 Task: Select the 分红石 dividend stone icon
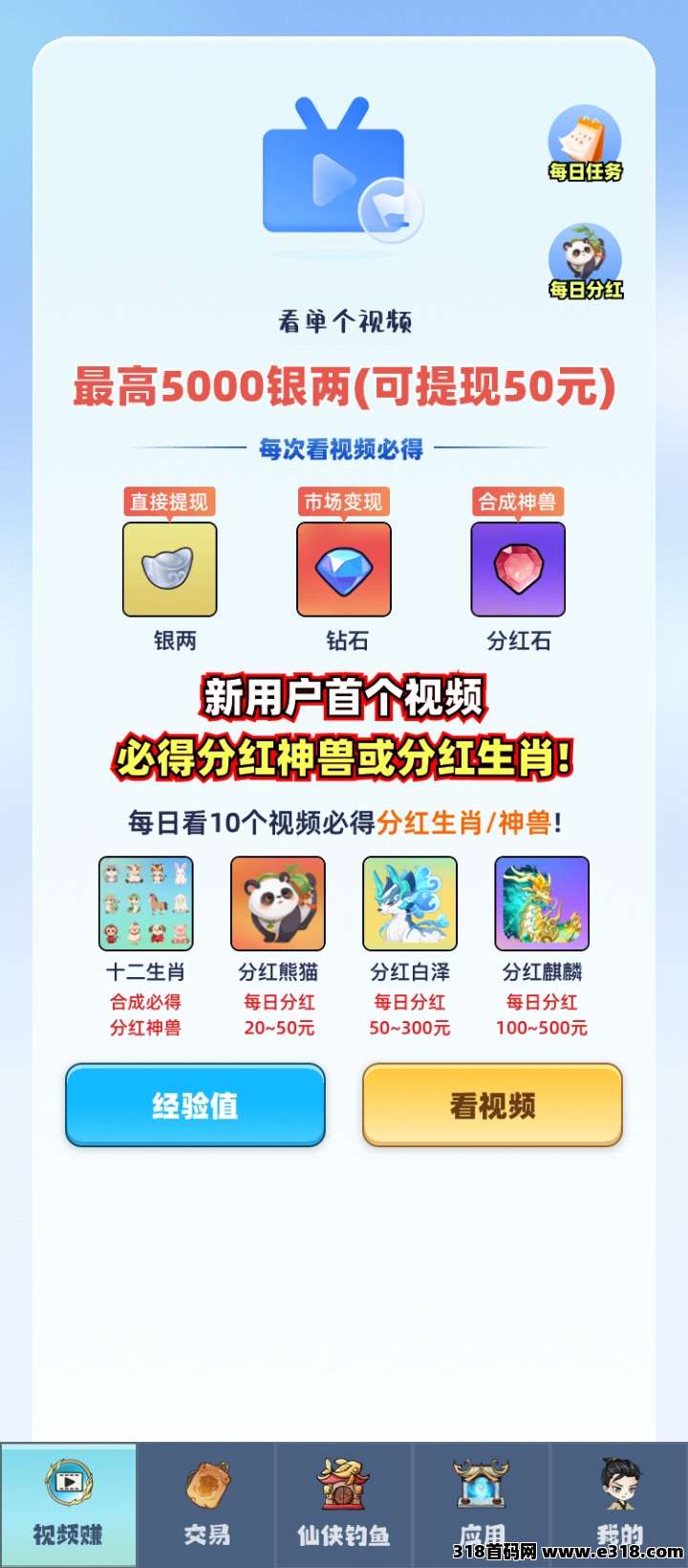click(518, 571)
